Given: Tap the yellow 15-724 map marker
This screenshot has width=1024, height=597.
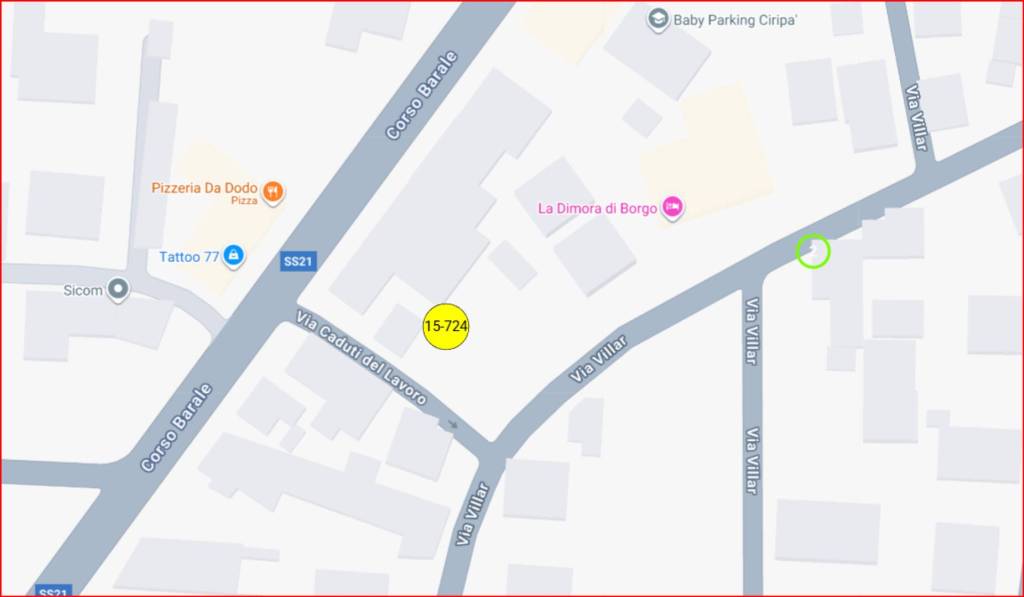Looking at the screenshot, I should [x=446, y=326].
